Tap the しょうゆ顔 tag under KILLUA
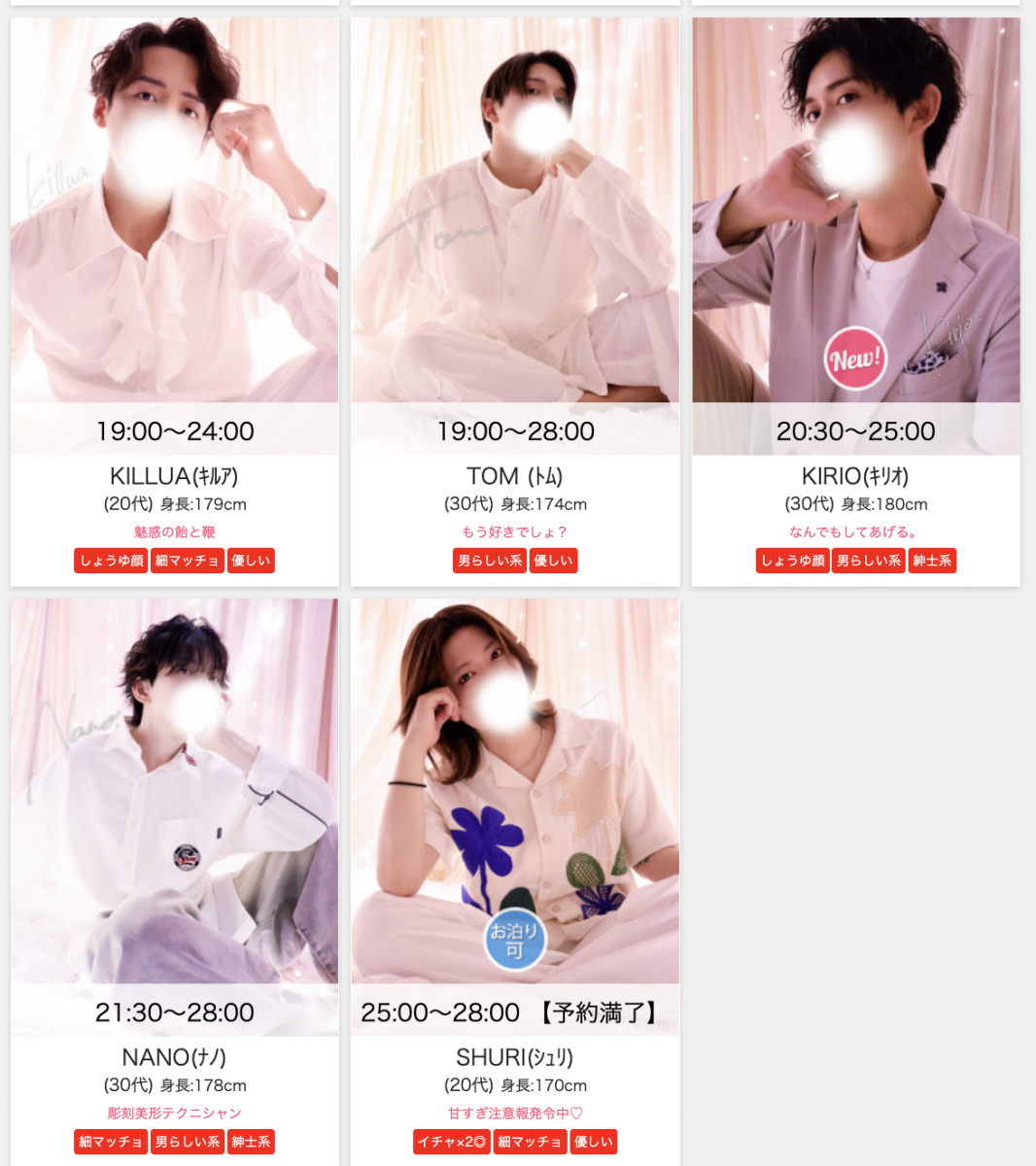 pos(112,561)
